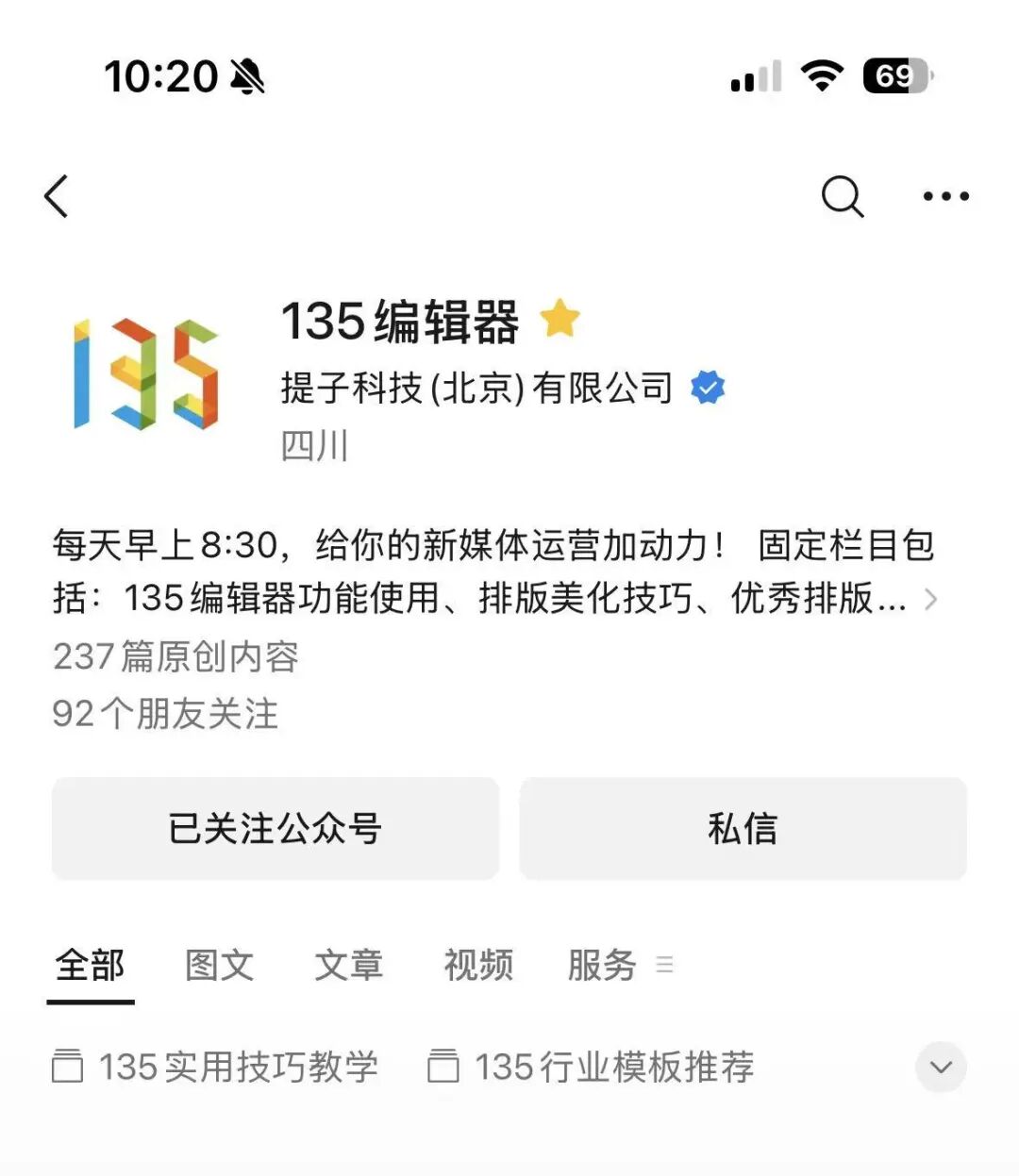Open a private message via 私信
Screen dimensions: 1019x1176
(x=743, y=828)
